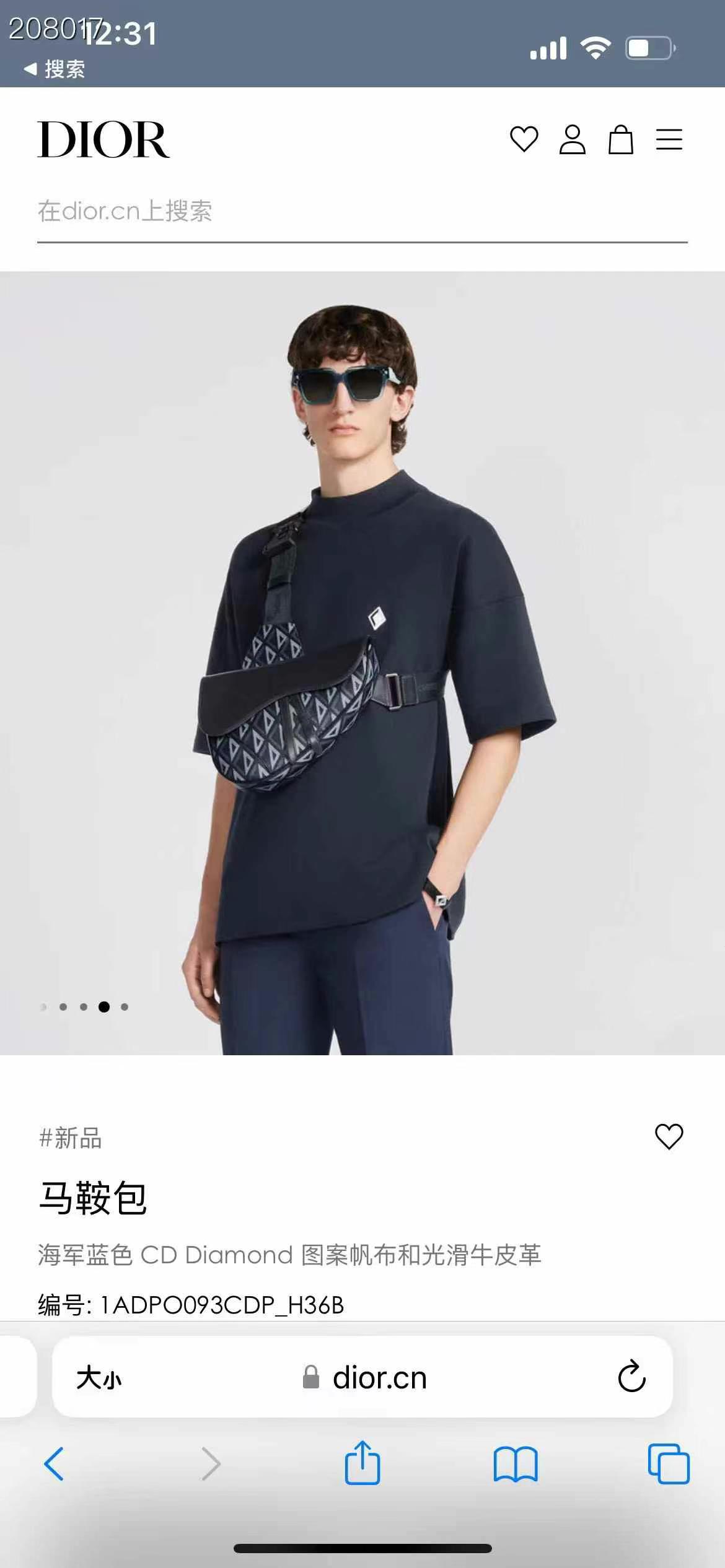The height and width of the screenshot is (1568, 725).
Task: Tap the dior.cn search field
Action: pos(362,212)
